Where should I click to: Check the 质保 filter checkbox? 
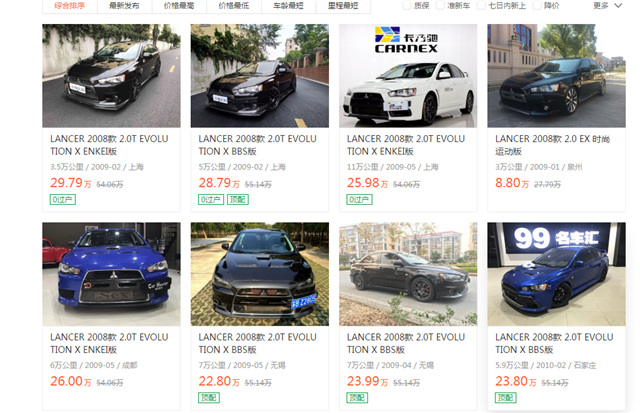click(x=407, y=5)
